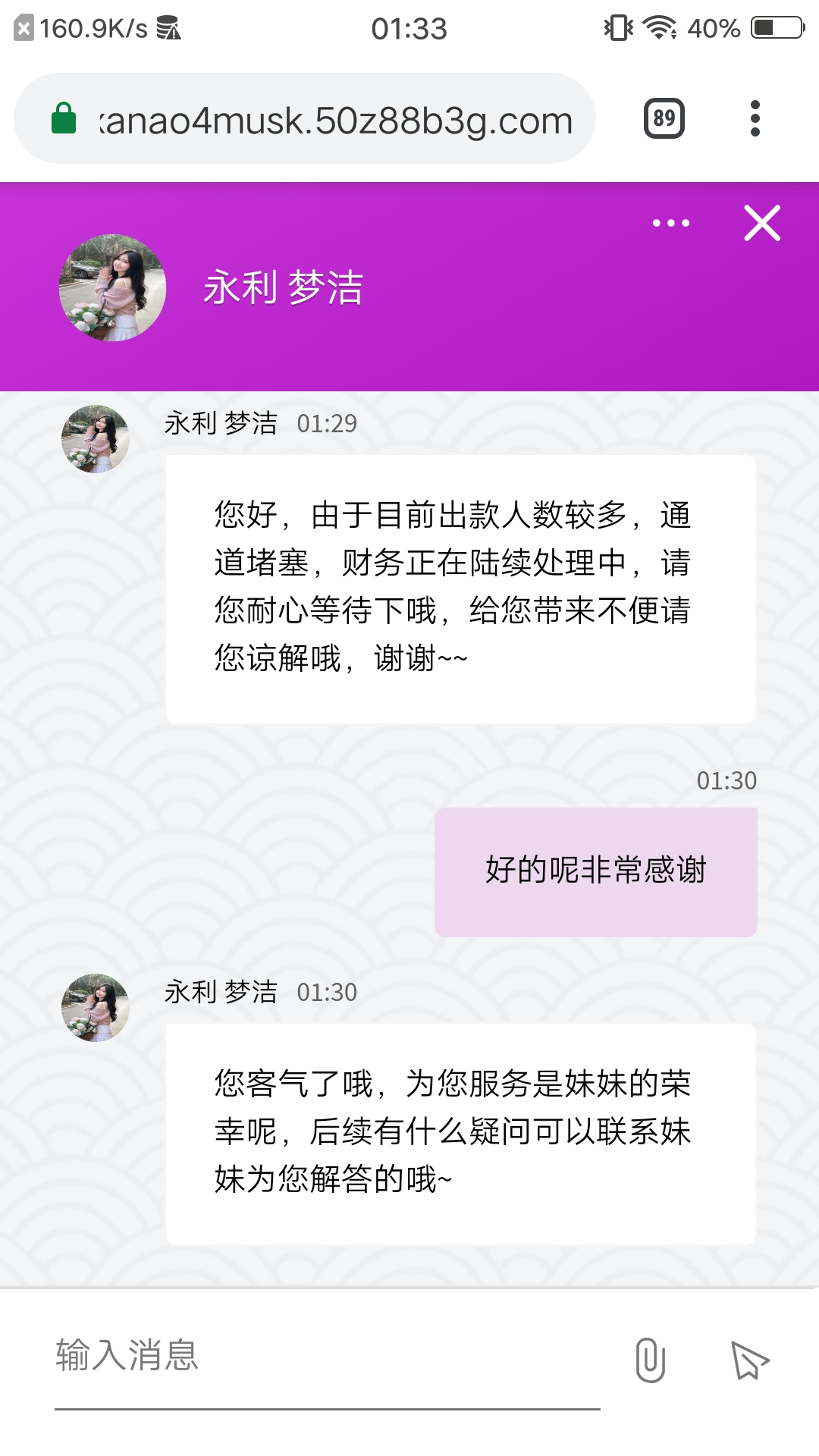Open chat options three-dot menu

671,223
